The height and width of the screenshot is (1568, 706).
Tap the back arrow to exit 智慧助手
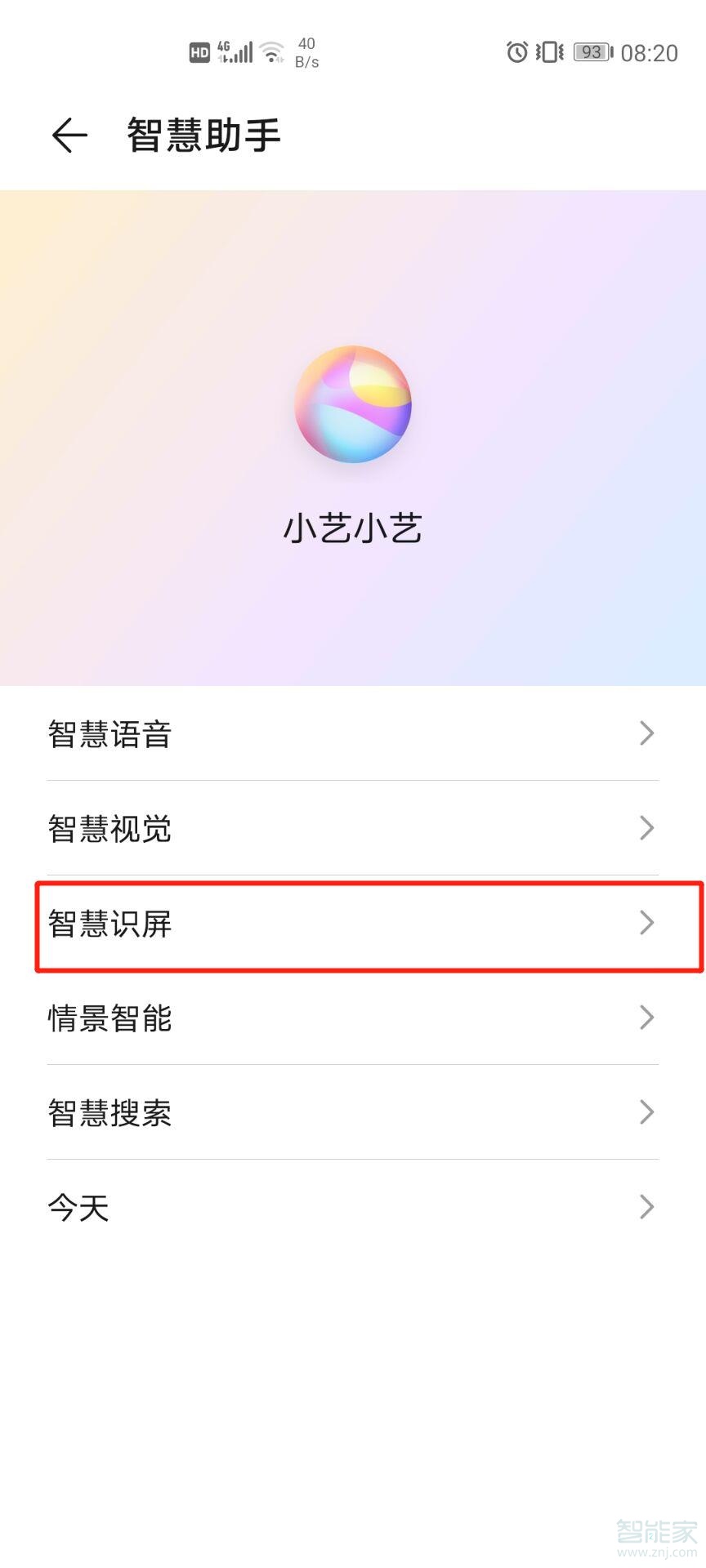68,135
